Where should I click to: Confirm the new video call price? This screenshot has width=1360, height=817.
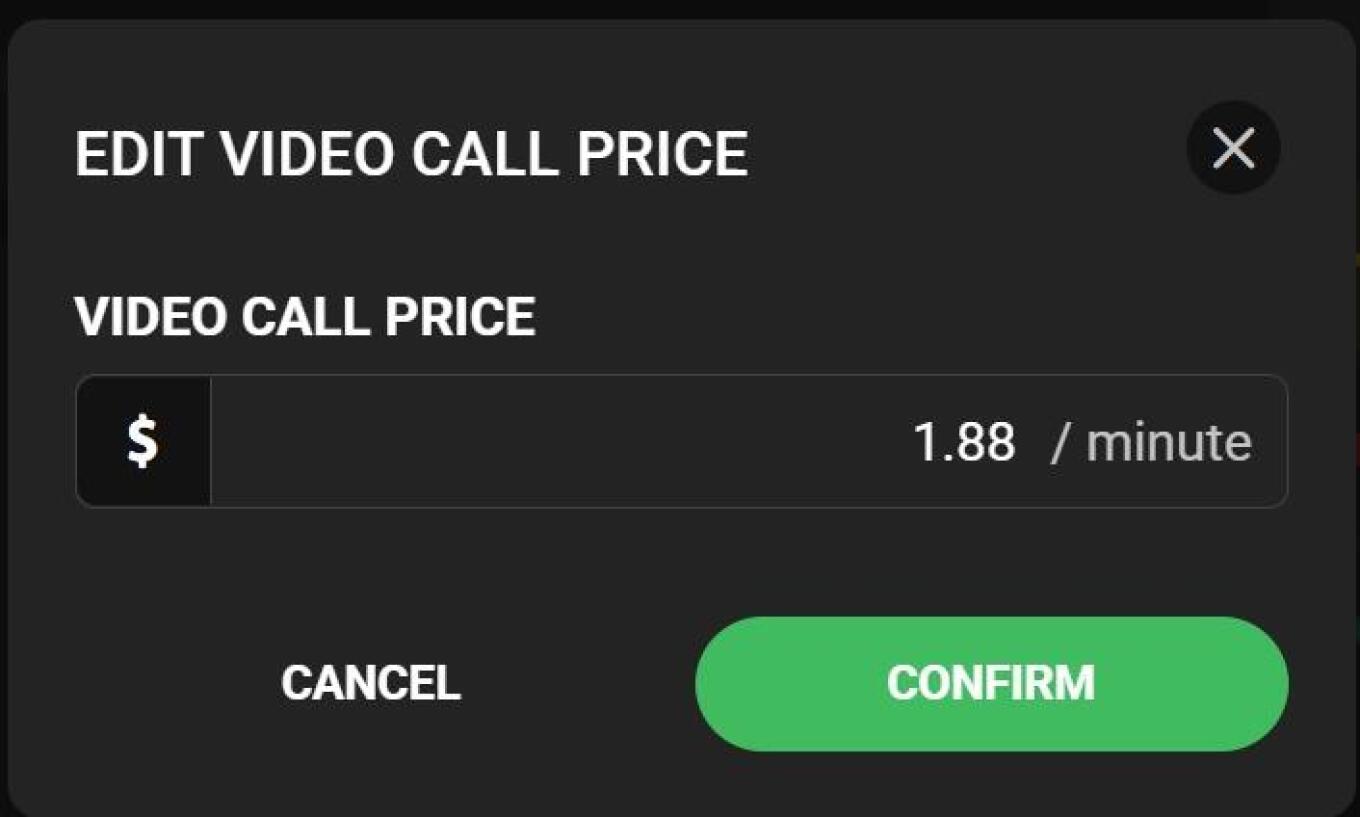tap(991, 683)
